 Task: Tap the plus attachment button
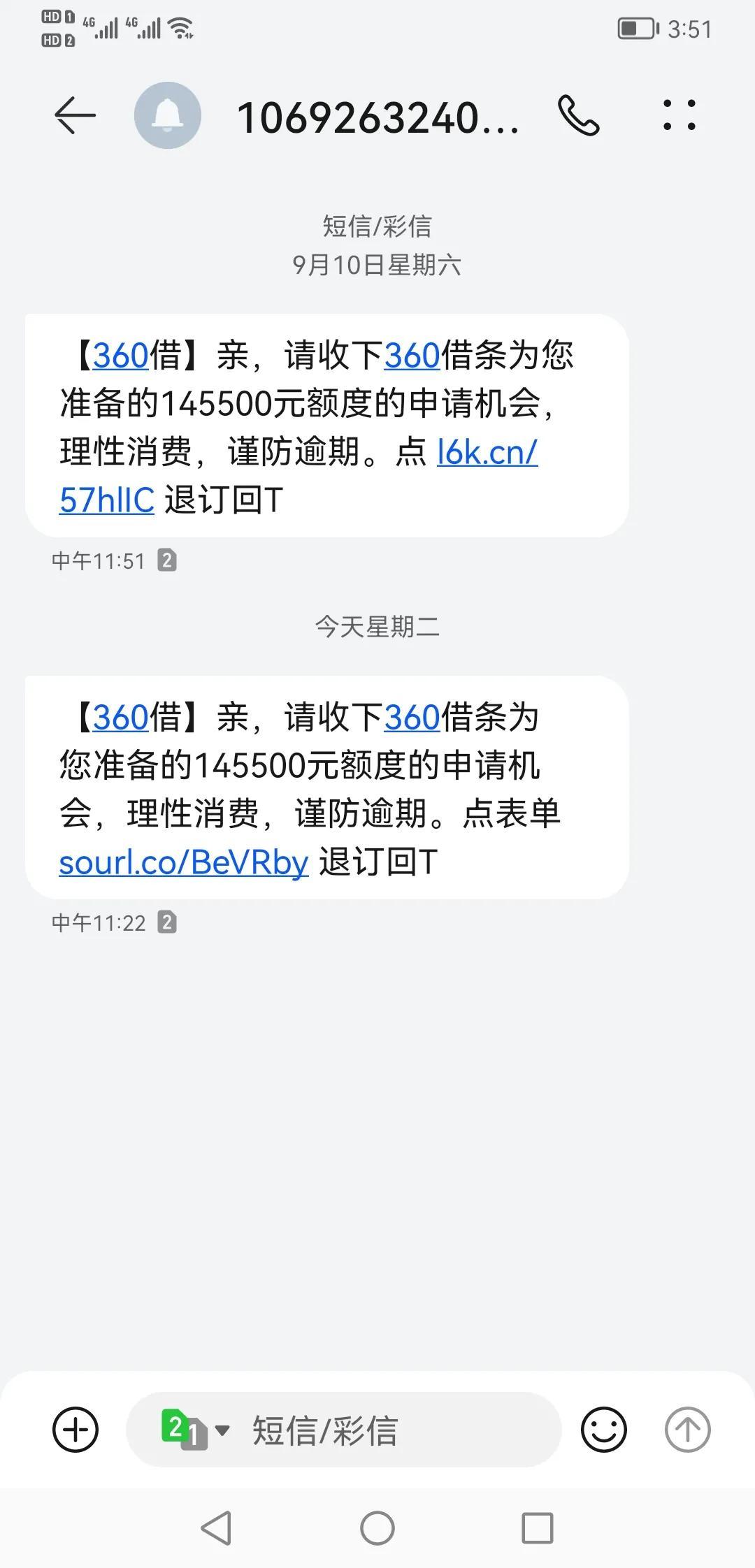75,1430
